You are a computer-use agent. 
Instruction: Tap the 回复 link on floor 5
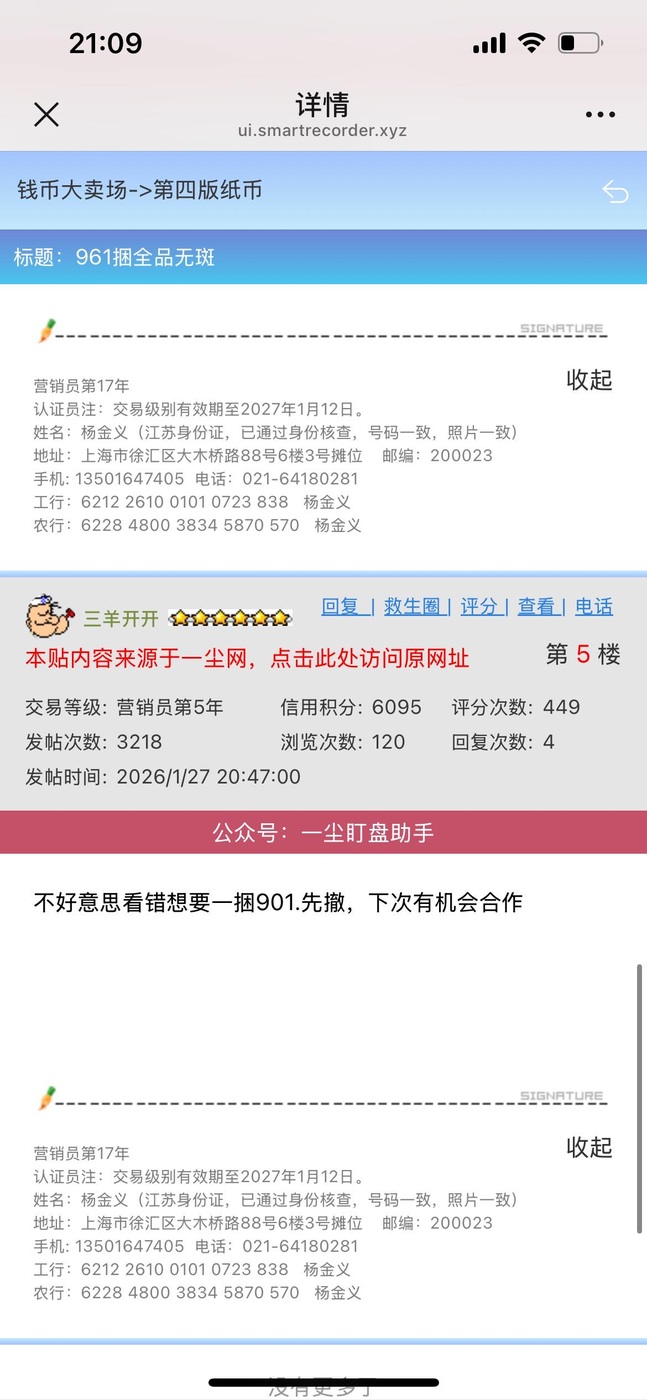pos(343,607)
